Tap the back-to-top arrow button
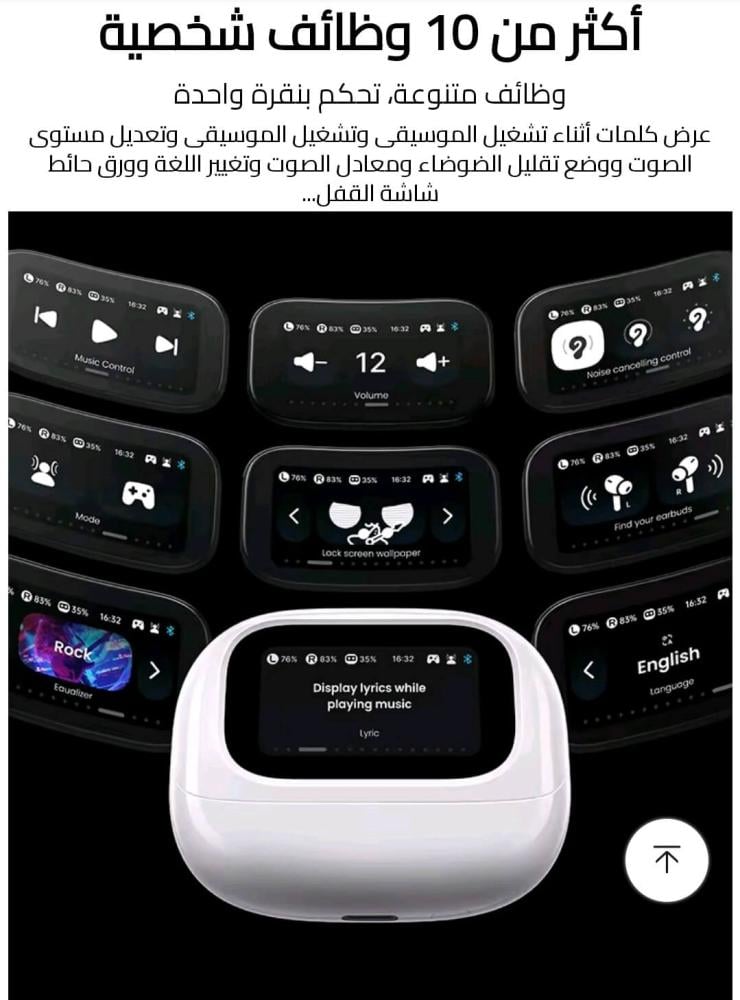740x1000 pixels. (666, 859)
